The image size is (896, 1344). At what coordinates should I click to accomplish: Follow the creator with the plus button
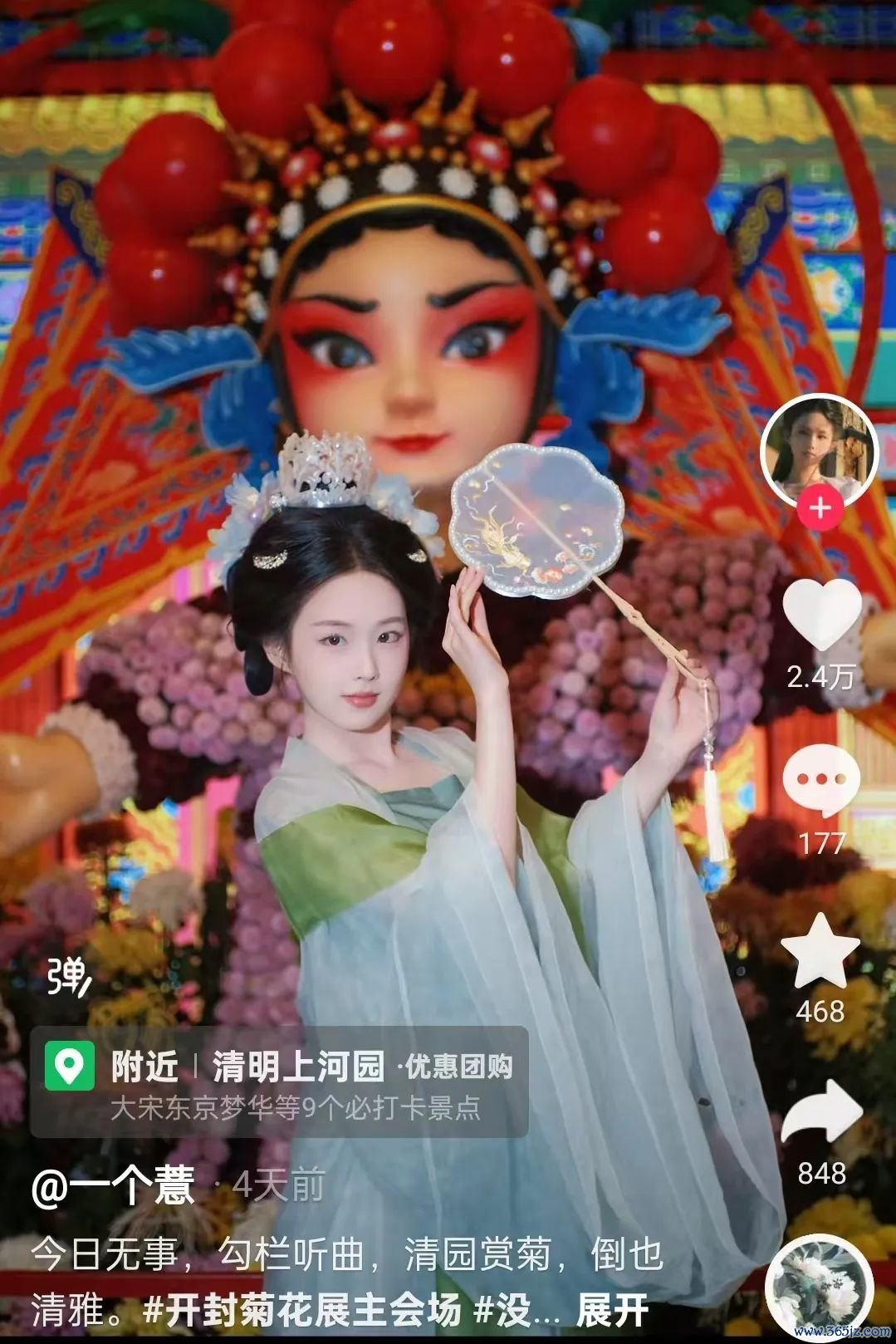click(x=820, y=508)
